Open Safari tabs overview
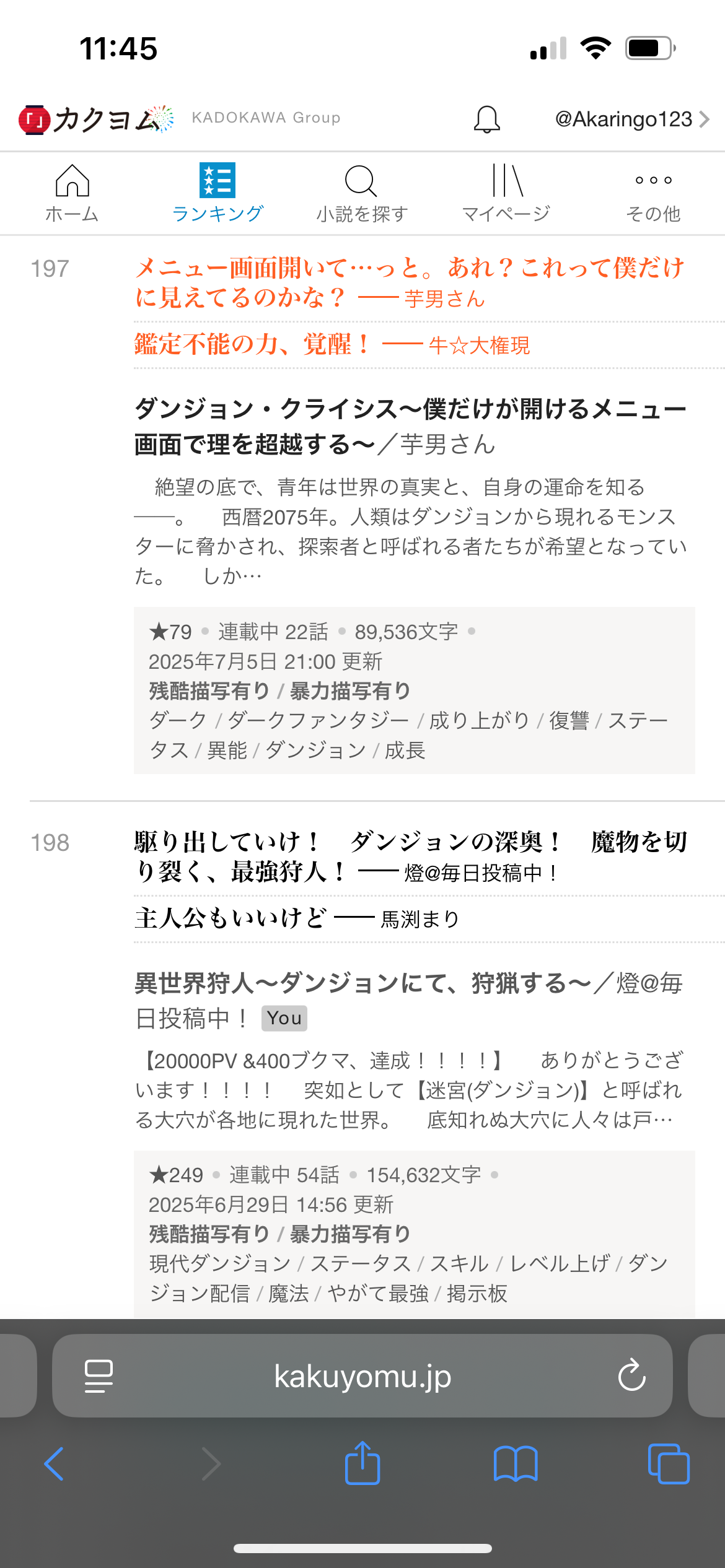The image size is (725, 1568). [x=668, y=1464]
